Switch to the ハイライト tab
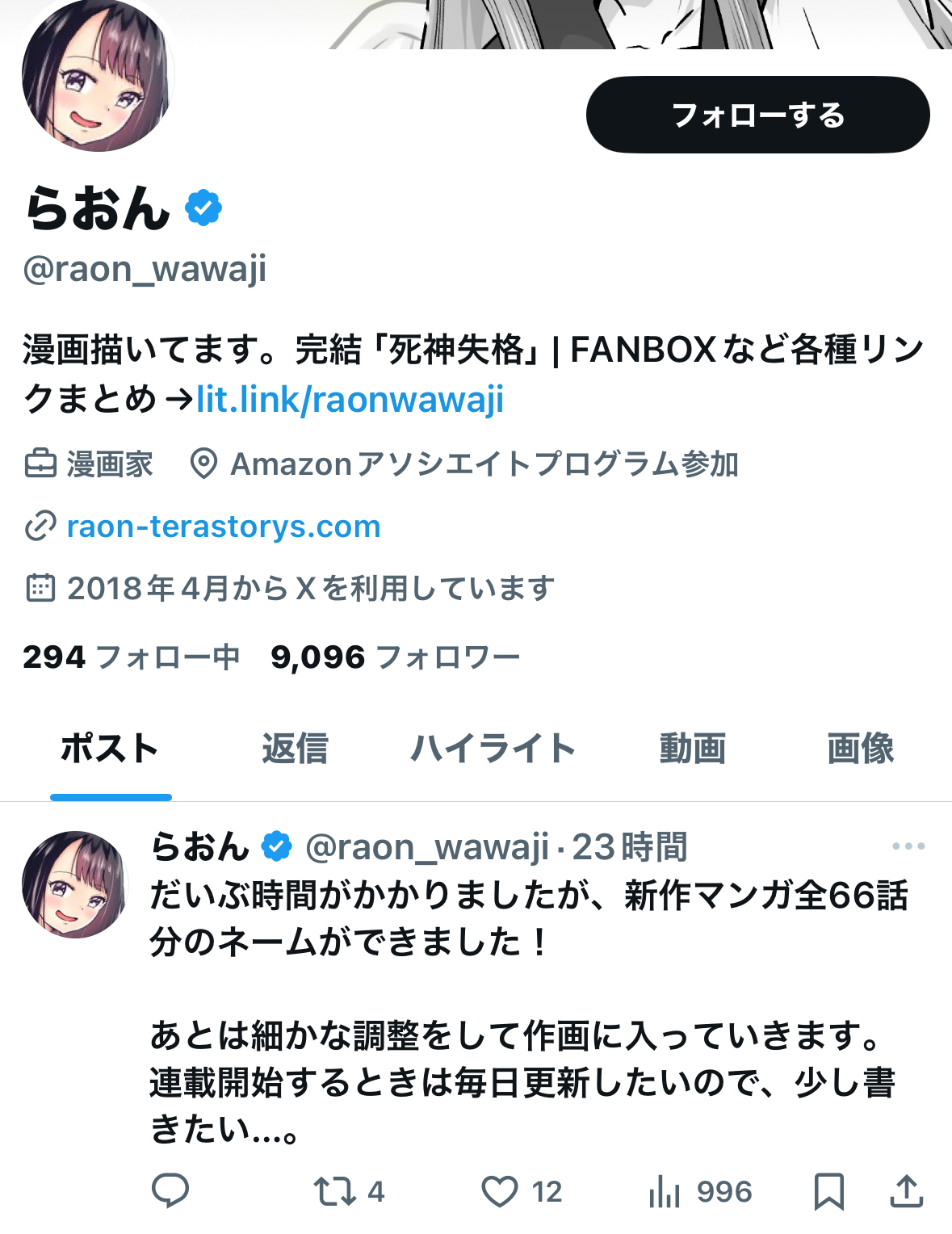This screenshot has width=952, height=1234. [x=493, y=749]
